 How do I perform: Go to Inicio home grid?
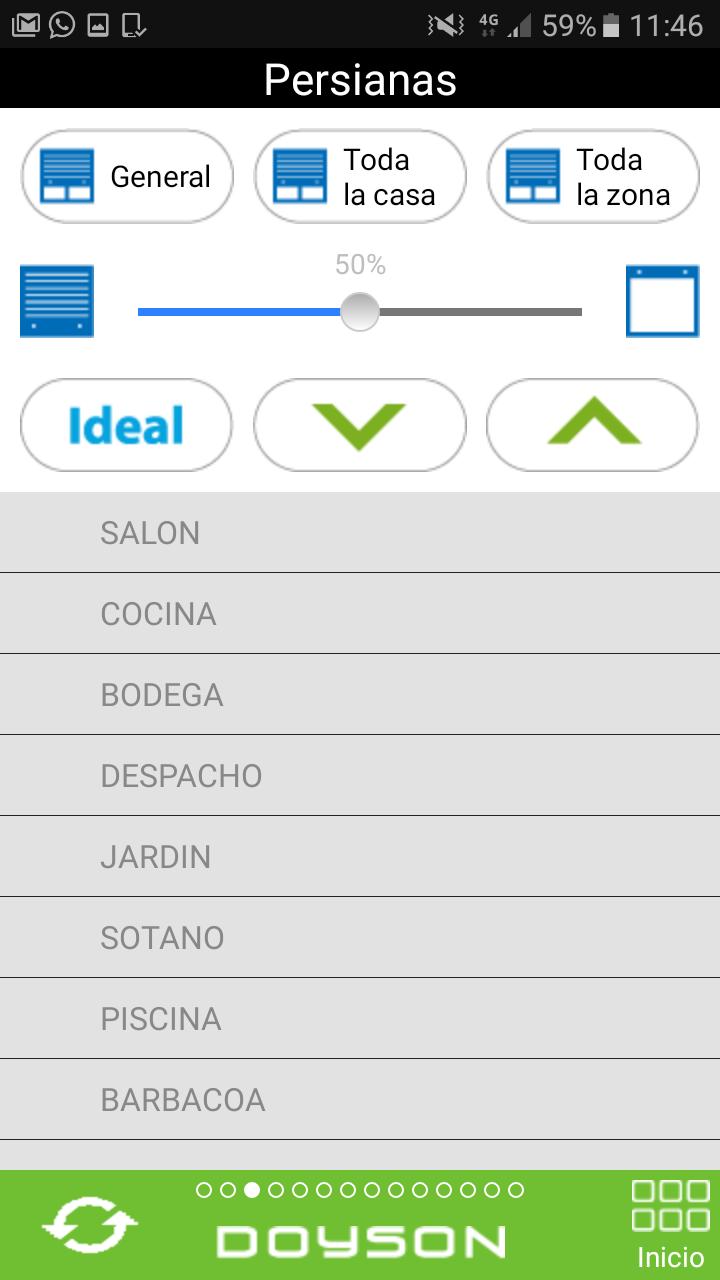coord(671,1225)
